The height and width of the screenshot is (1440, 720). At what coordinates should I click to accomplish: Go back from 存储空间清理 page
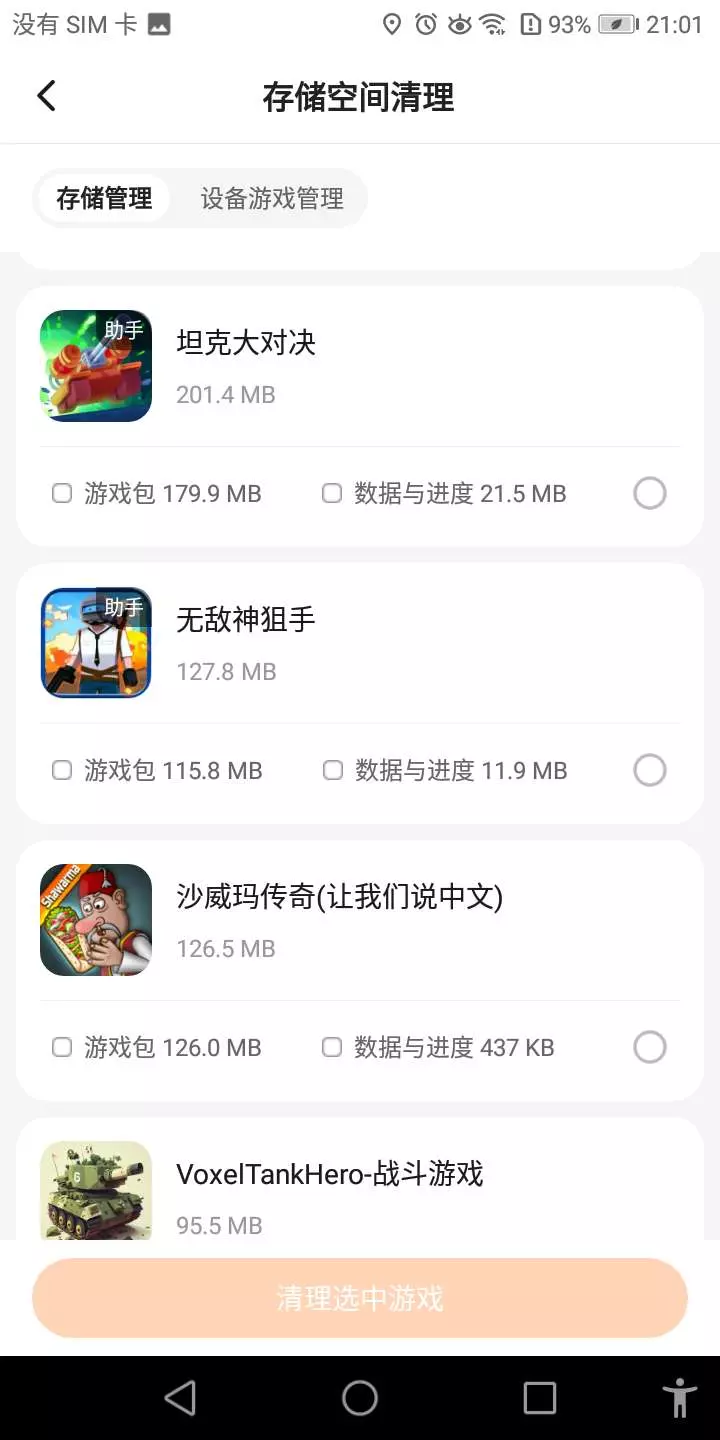point(46,97)
